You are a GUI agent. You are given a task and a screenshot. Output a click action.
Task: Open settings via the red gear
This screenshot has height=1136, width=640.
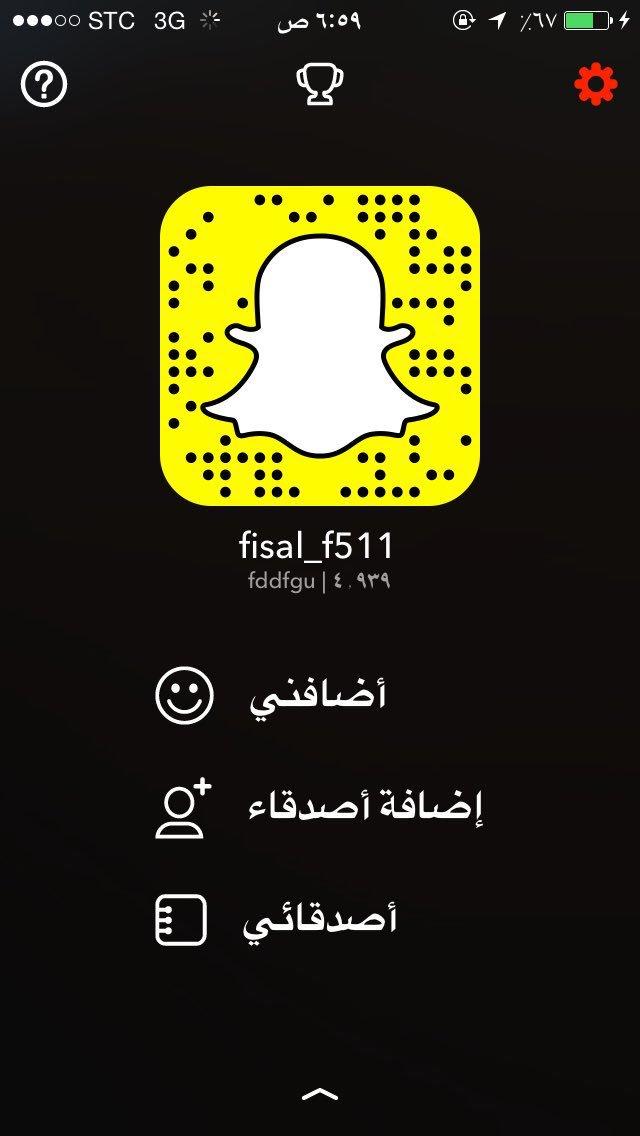click(x=596, y=85)
